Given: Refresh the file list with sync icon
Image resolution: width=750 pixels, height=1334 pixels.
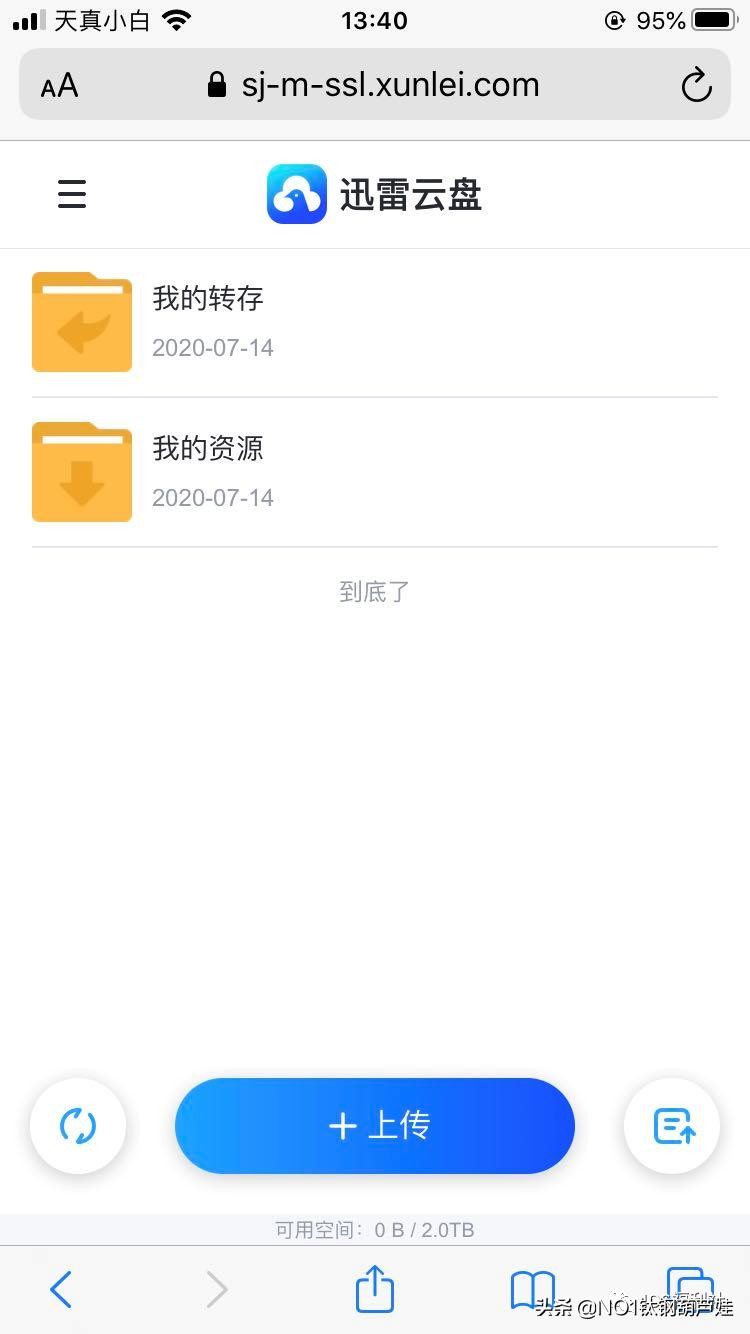Looking at the screenshot, I should (78, 1126).
